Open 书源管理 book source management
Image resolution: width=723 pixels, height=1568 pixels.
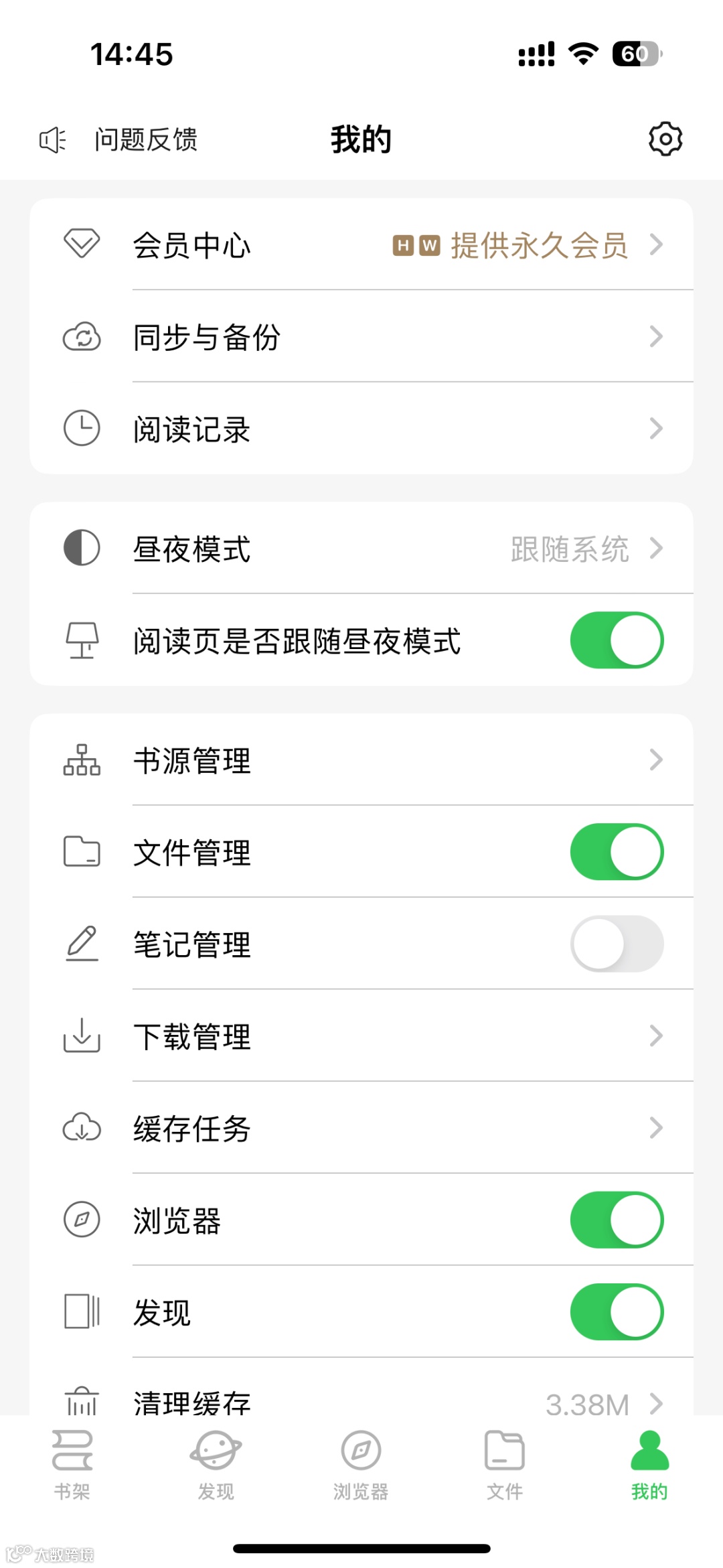click(x=361, y=760)
